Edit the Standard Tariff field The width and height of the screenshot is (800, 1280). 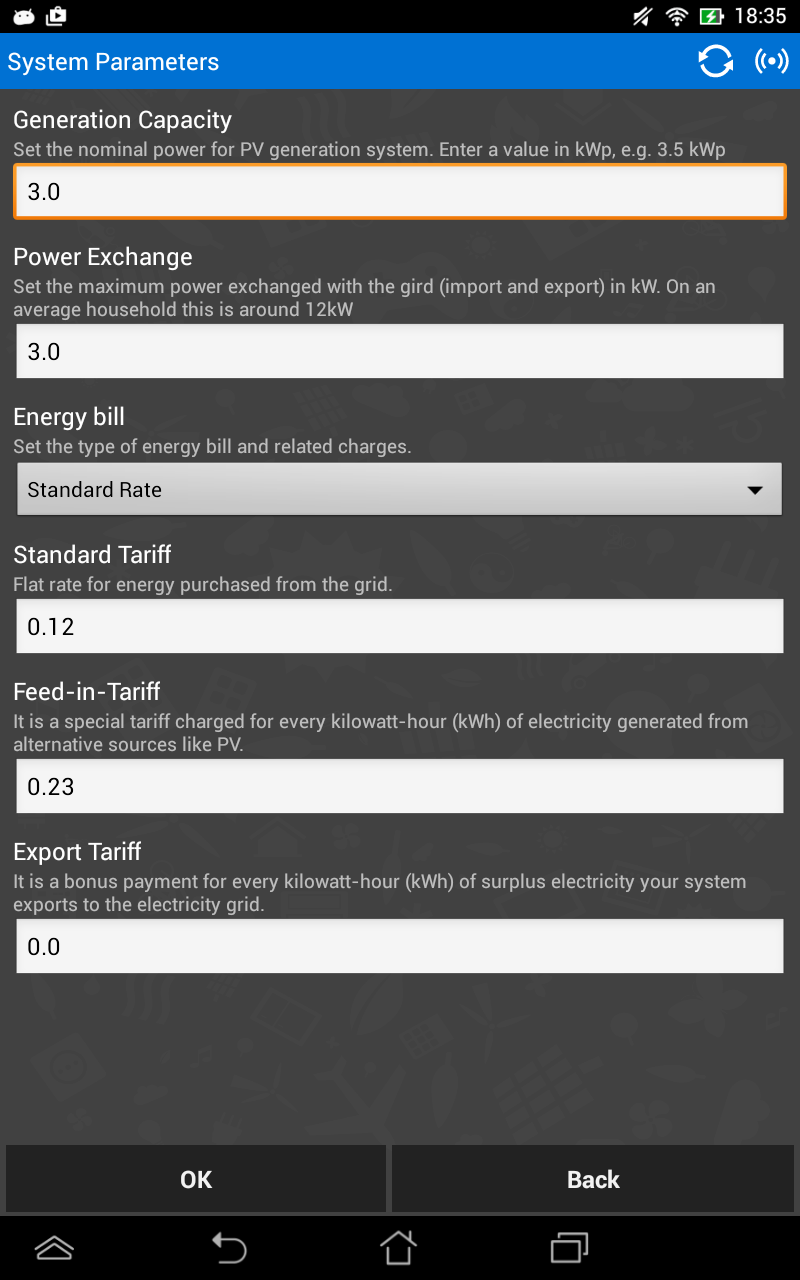coord(400,626)
